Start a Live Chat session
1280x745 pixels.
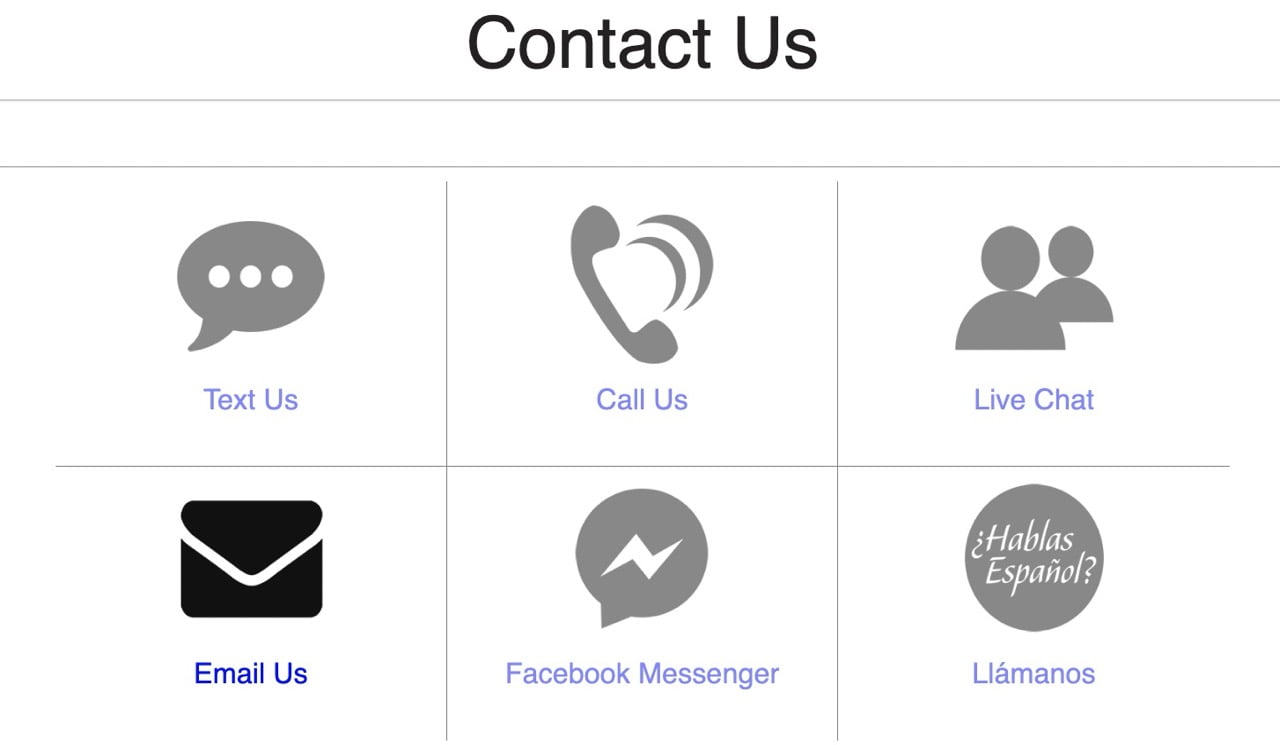[1034, 400]
